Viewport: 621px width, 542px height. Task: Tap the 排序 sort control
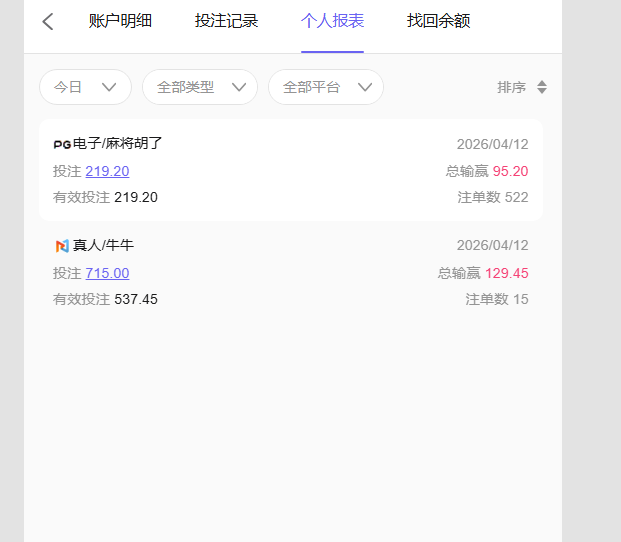(521, 87)
